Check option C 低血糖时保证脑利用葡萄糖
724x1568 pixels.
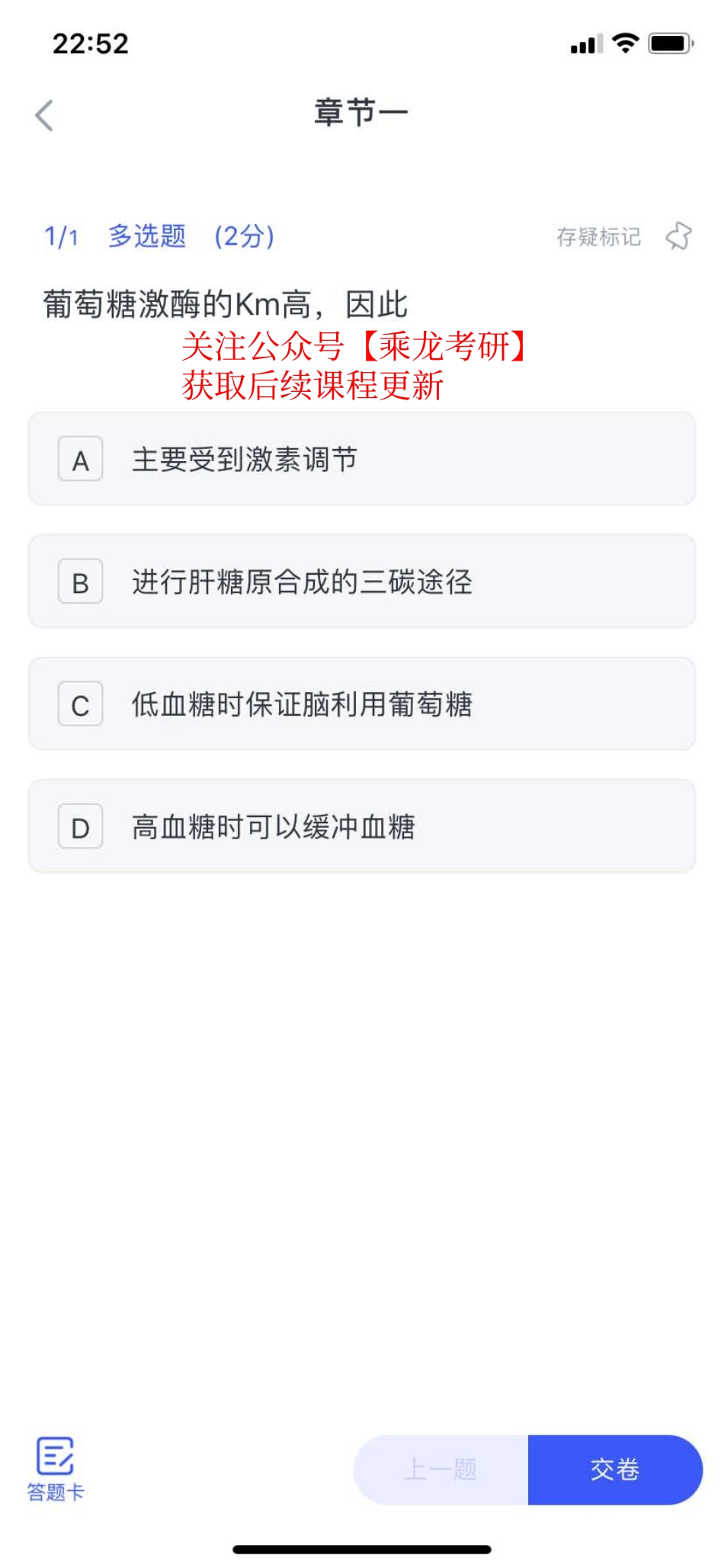tap(361, 704)
